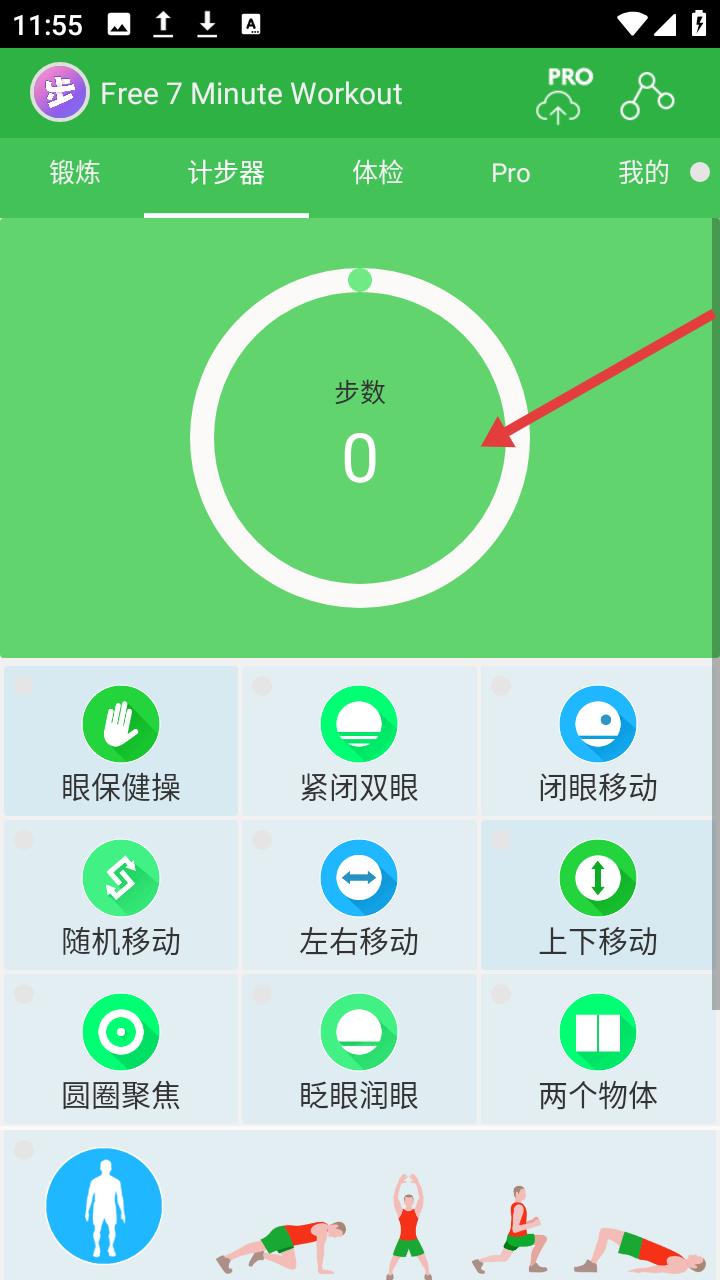
Task: Choose the 闭眼移动 exercise
Action: pos(598,741)
